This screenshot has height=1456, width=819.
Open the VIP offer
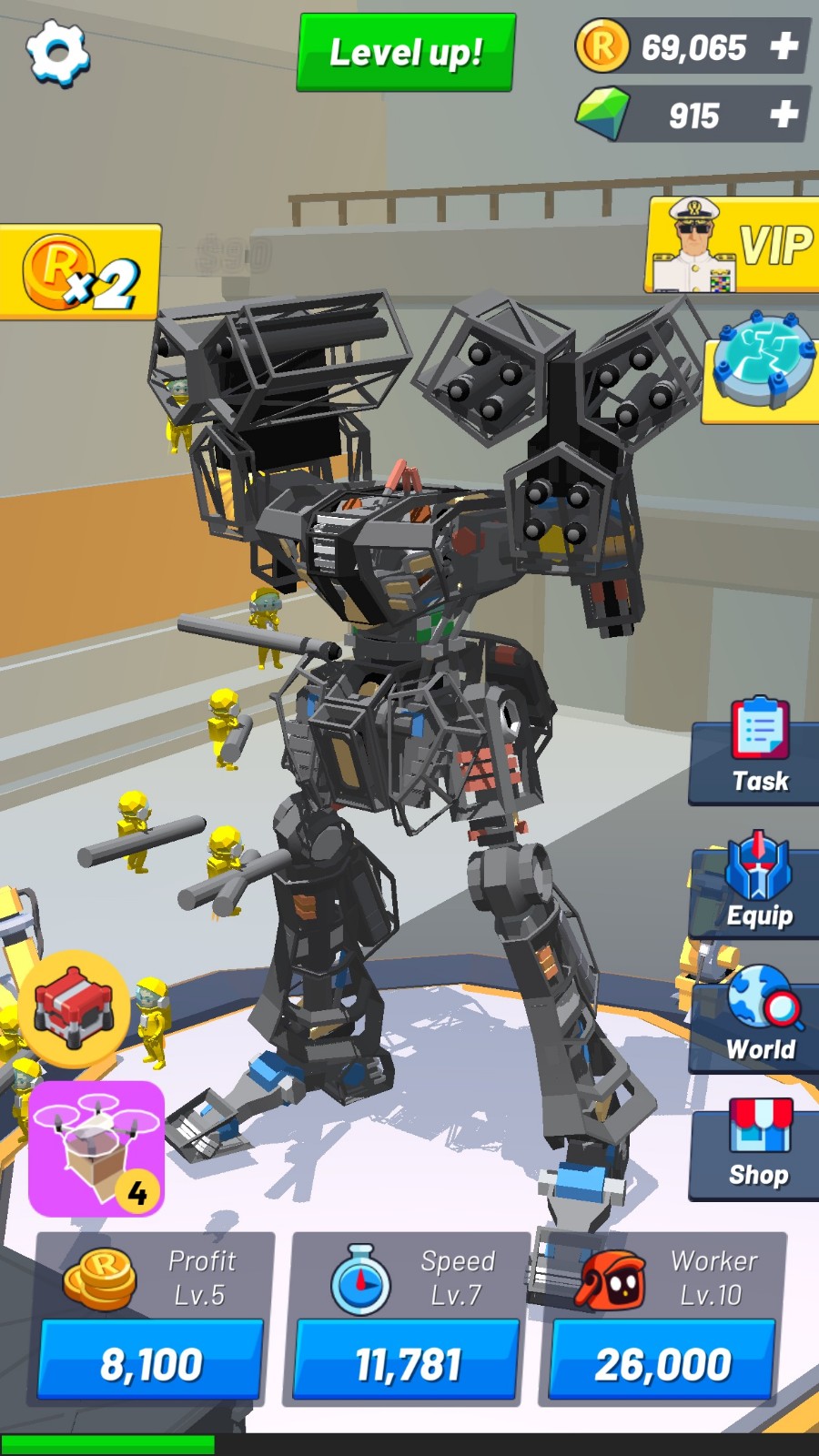(x=733, y=246)
